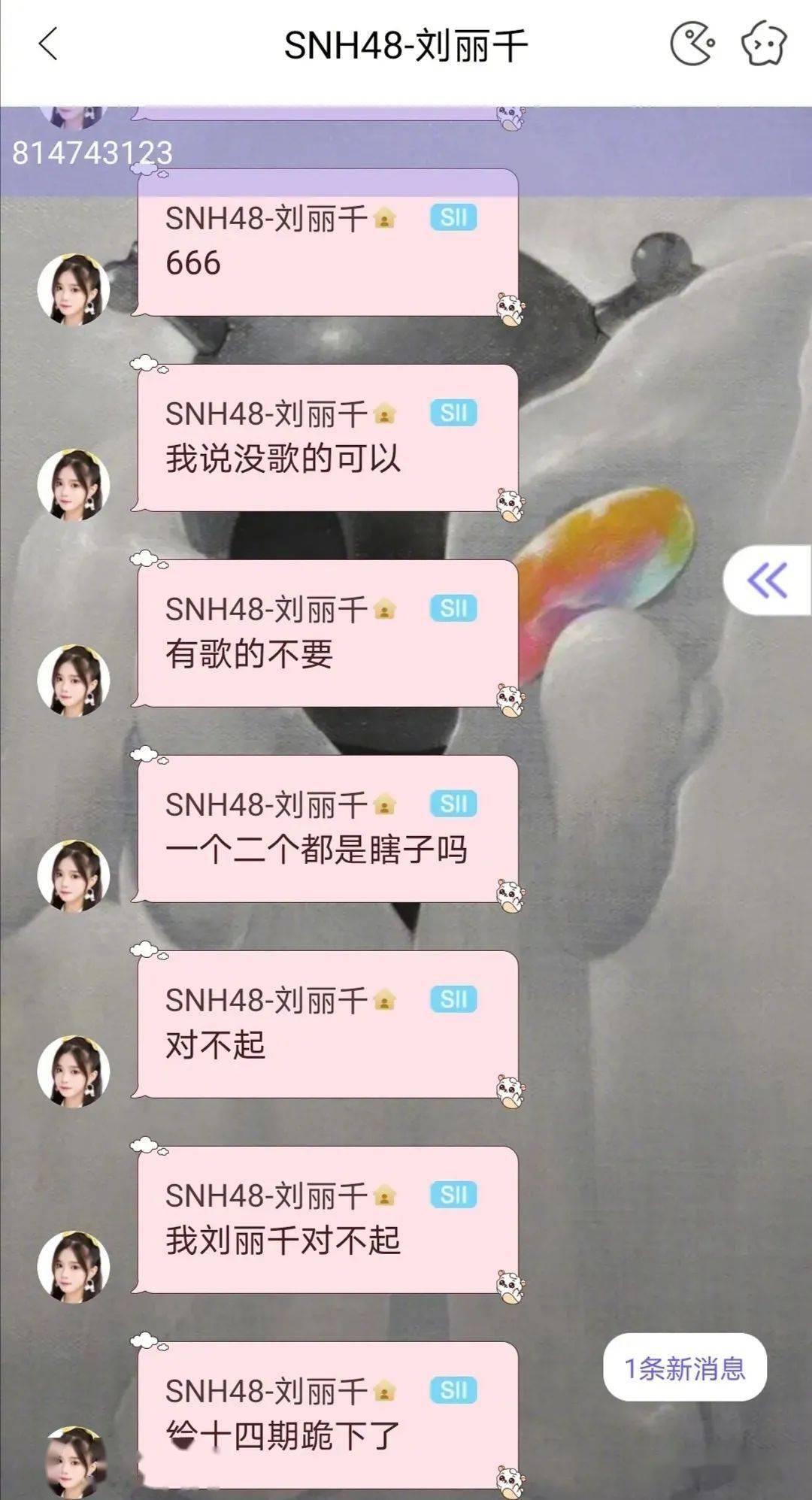Select the message bubble 一个二个都是瞎子吗
Screen dimensions: 812x1500
[328, 829]
